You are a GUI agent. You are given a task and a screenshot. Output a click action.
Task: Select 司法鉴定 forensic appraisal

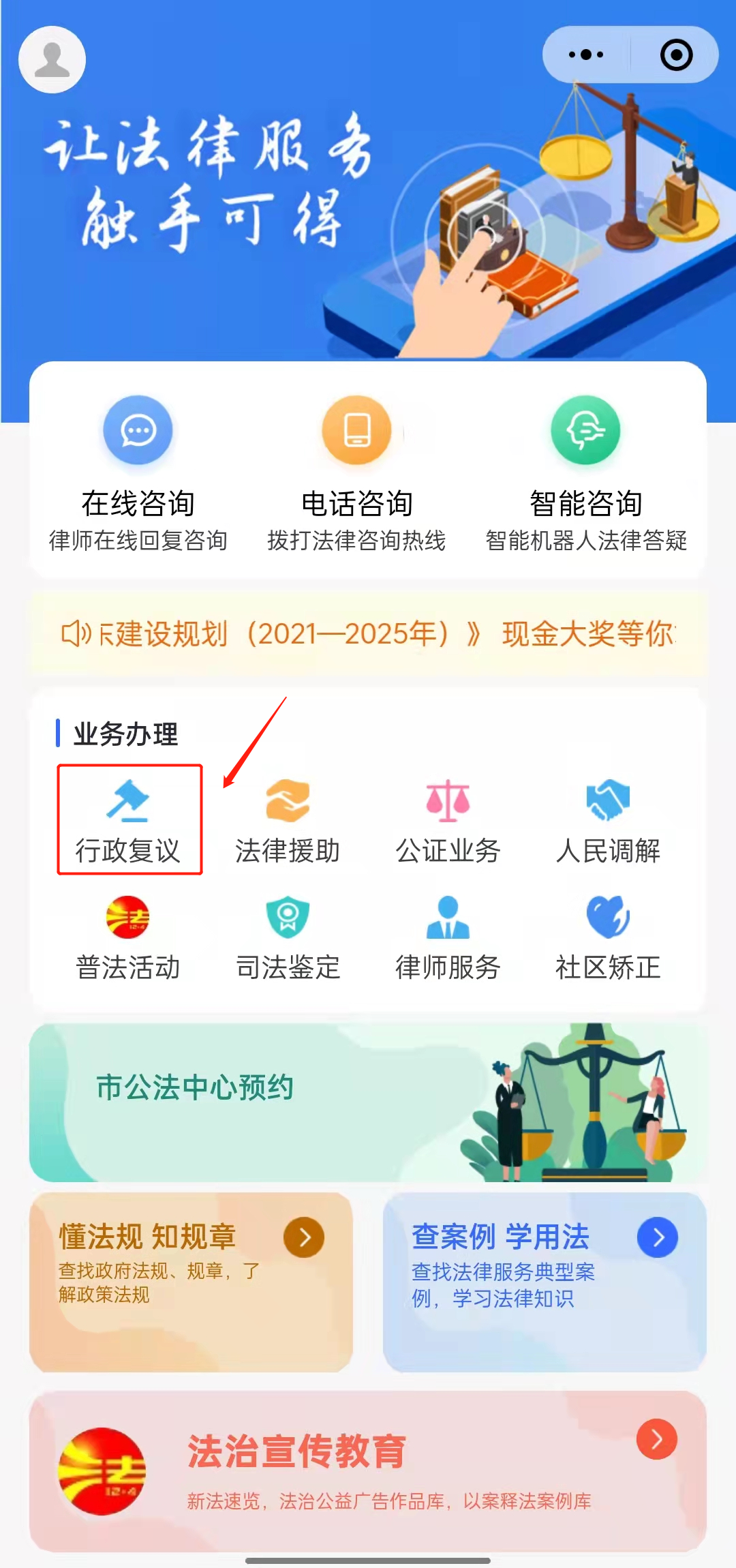288,938
